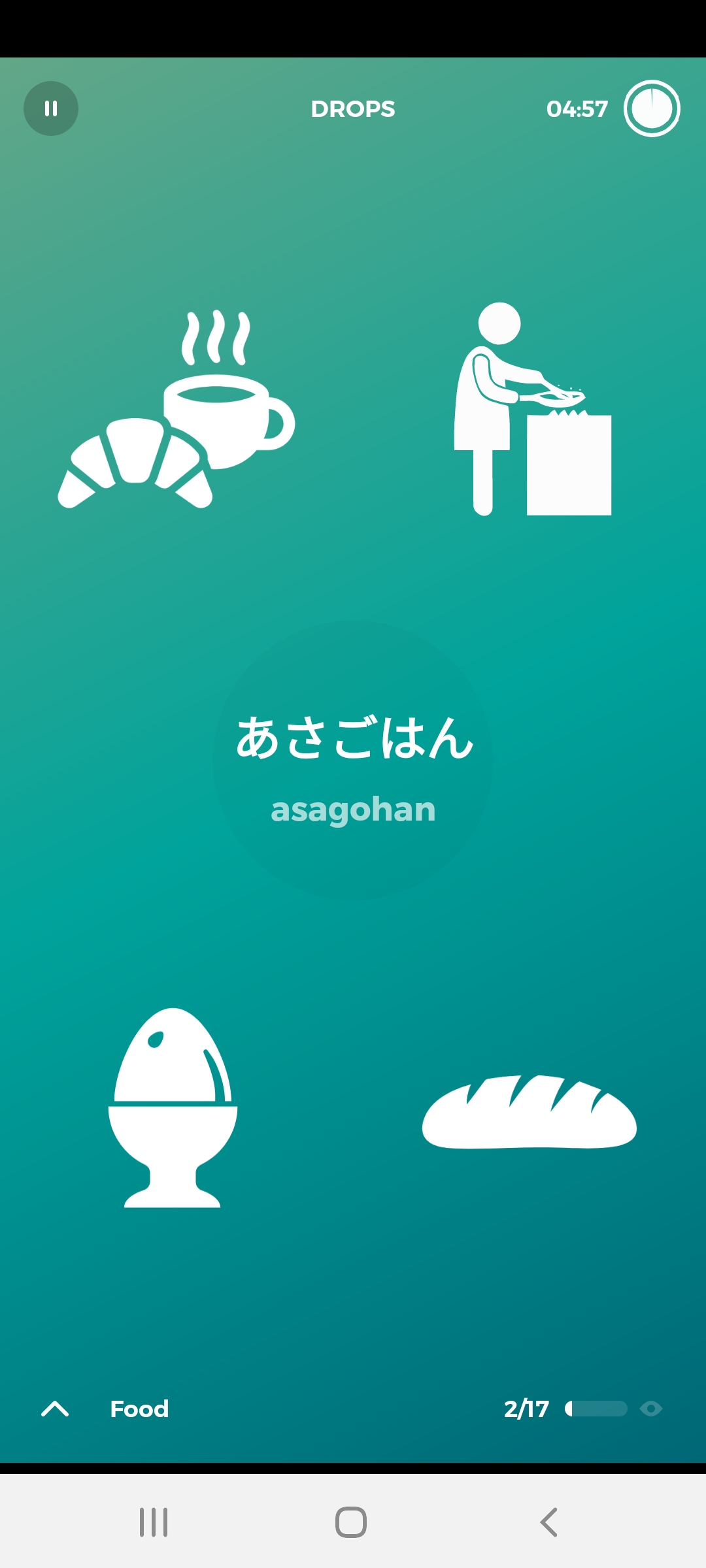
Task: Select the bread loaf picture
Action: 529,1111
